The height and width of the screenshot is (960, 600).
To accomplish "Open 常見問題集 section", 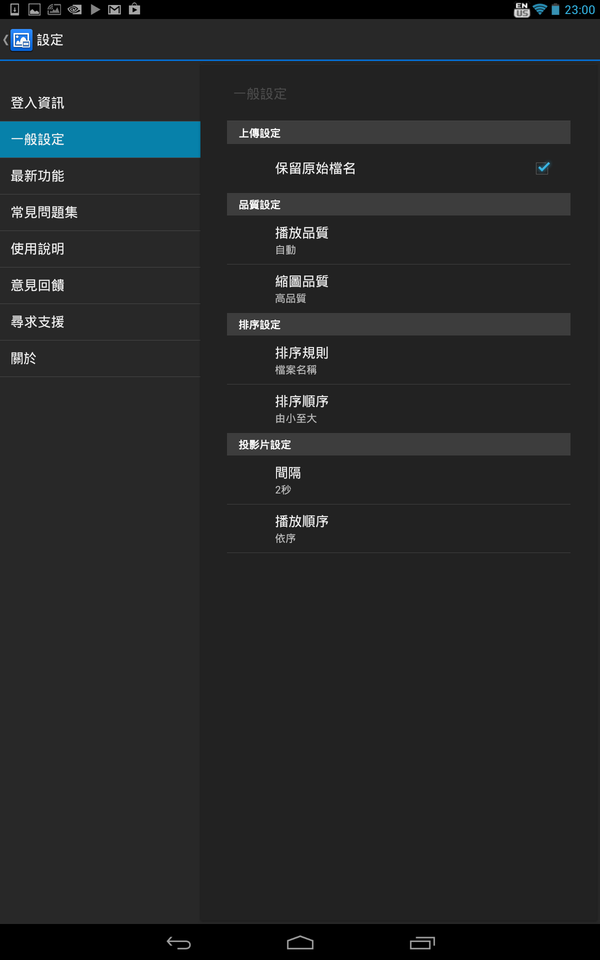I will click(x=100, y=212).
